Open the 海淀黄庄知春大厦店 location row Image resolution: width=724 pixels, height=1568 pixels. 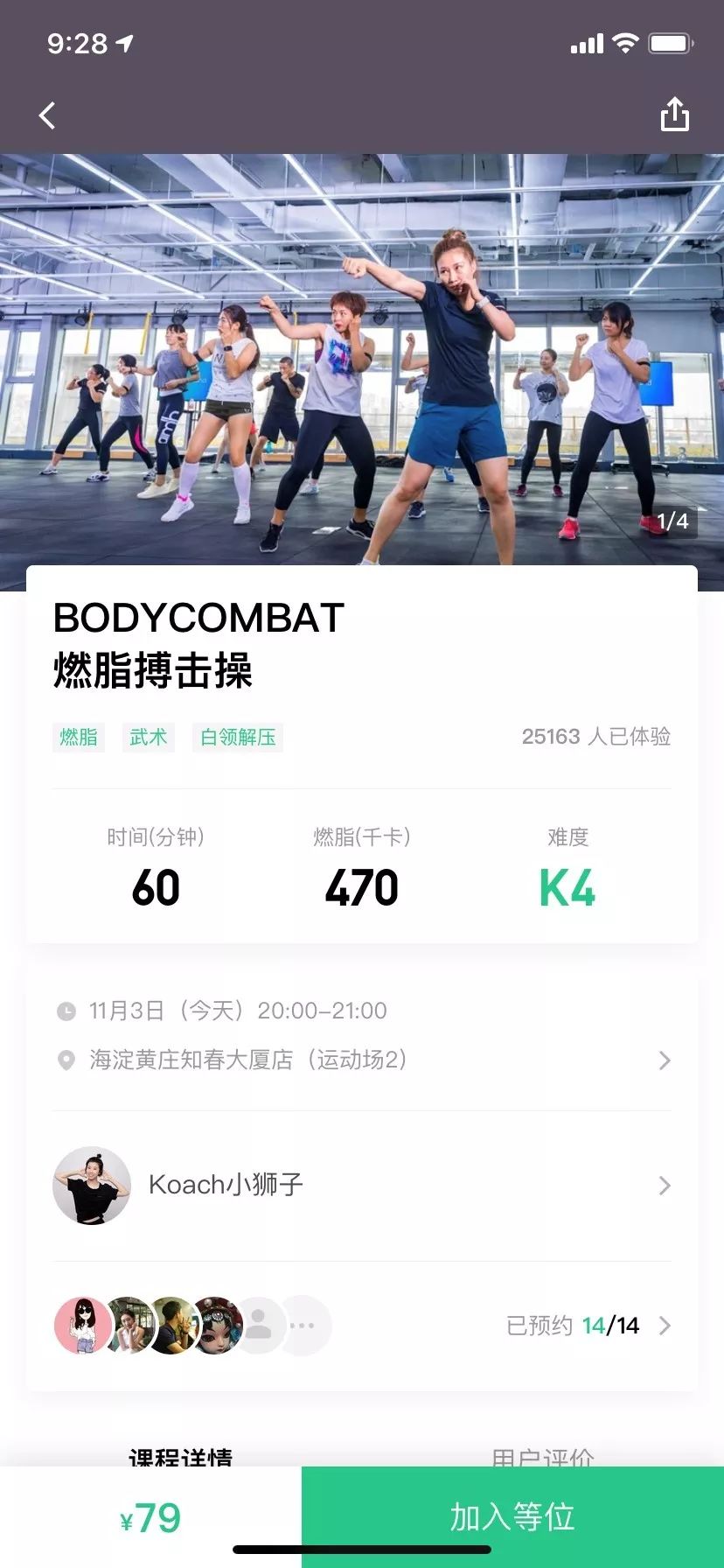pyautogui.click(x=362, y=1060)
